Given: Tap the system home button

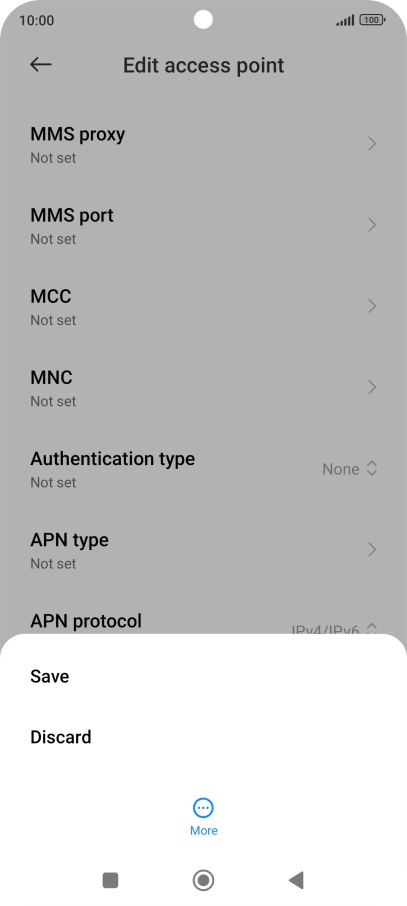Looking at the screenshot, I should (204, 880).
